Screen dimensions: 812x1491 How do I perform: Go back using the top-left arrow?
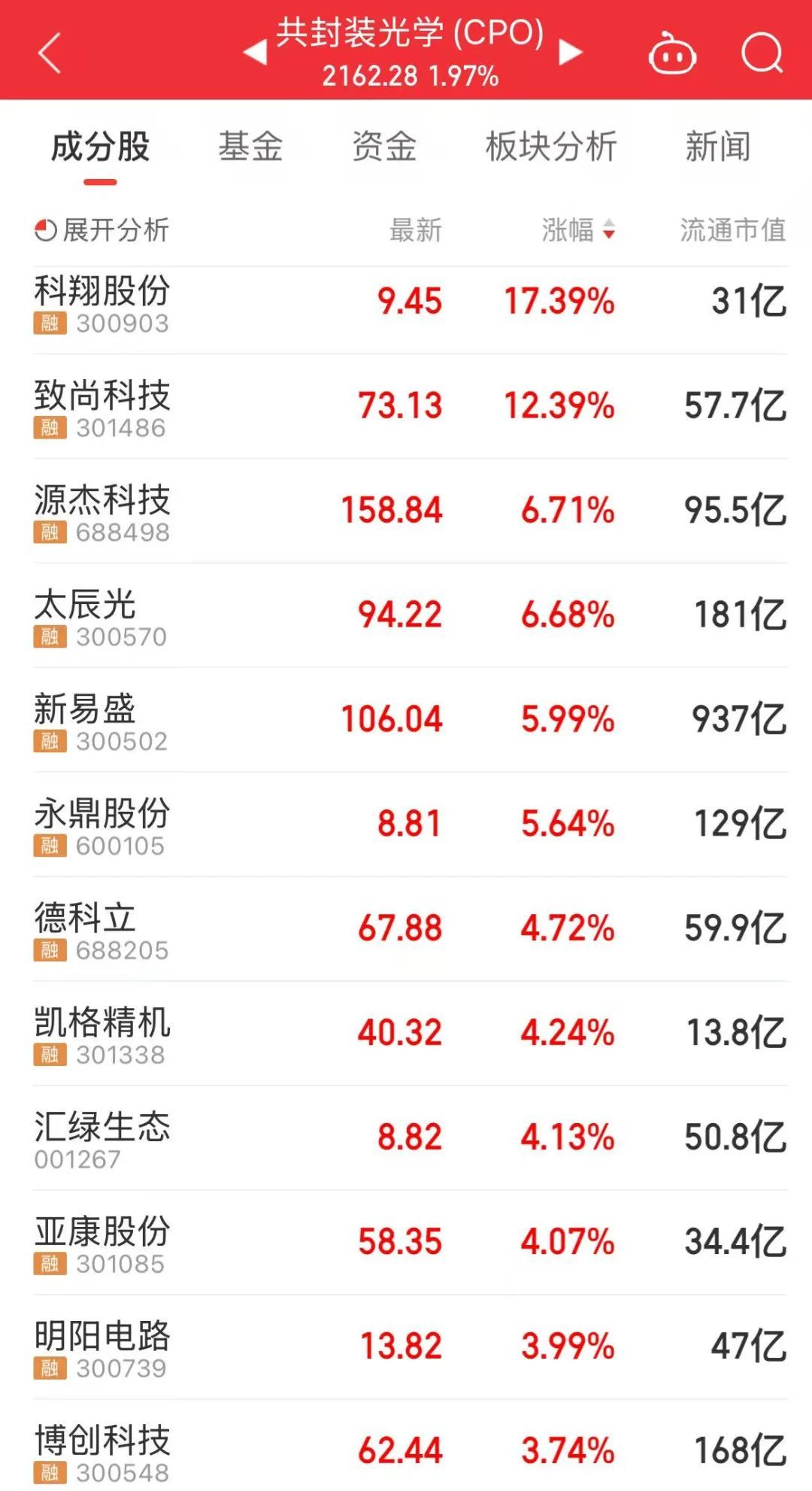(50, 53)
